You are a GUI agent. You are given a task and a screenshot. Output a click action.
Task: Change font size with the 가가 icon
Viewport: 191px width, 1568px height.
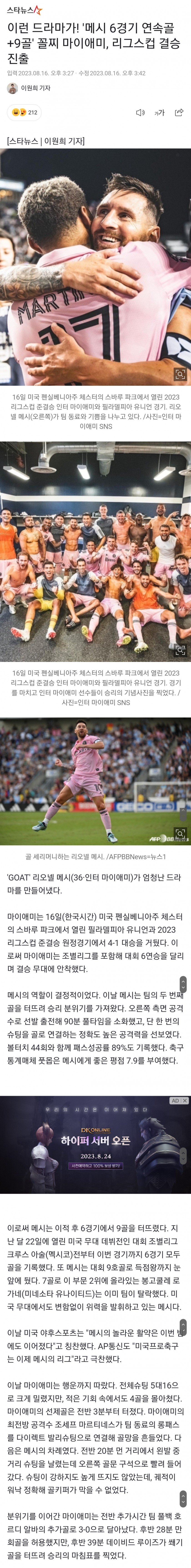pos(159,113)
